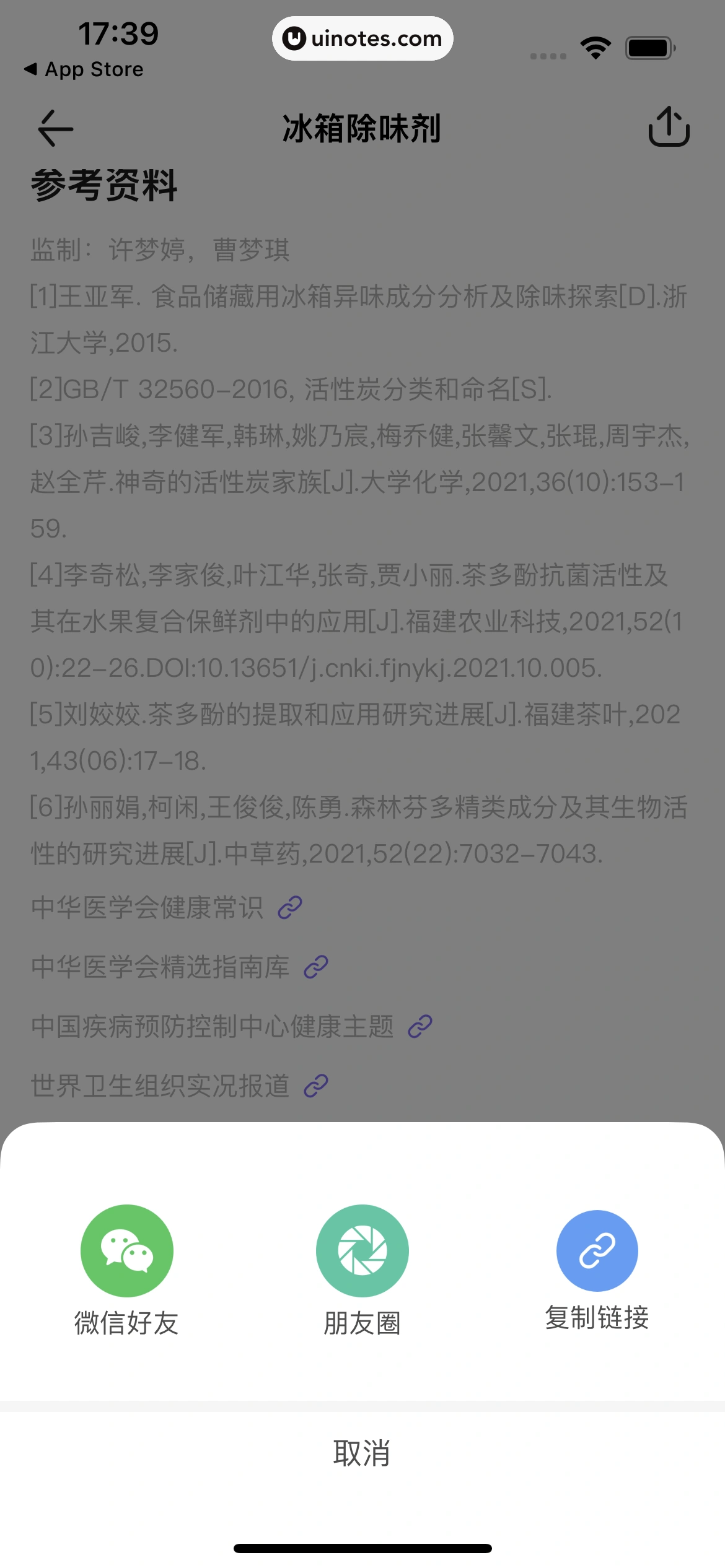725x1568 pixels.
Task: Share via 微信好友 (WeChat friends)
Action: click(x=126, y=1250)
